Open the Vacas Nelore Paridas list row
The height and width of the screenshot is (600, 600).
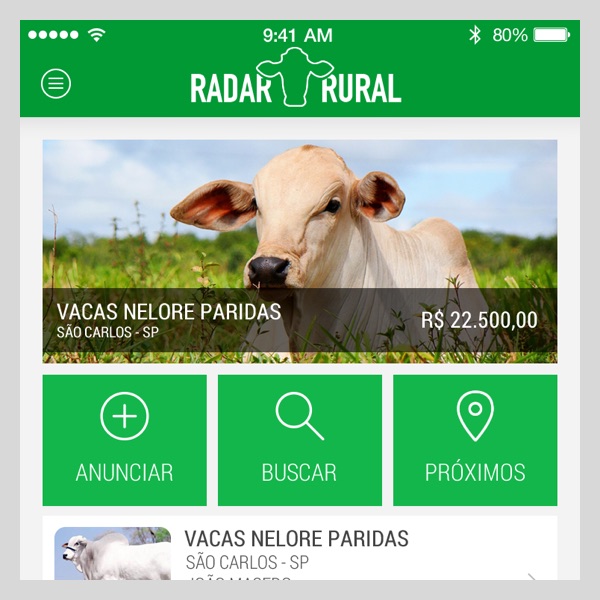300,550
